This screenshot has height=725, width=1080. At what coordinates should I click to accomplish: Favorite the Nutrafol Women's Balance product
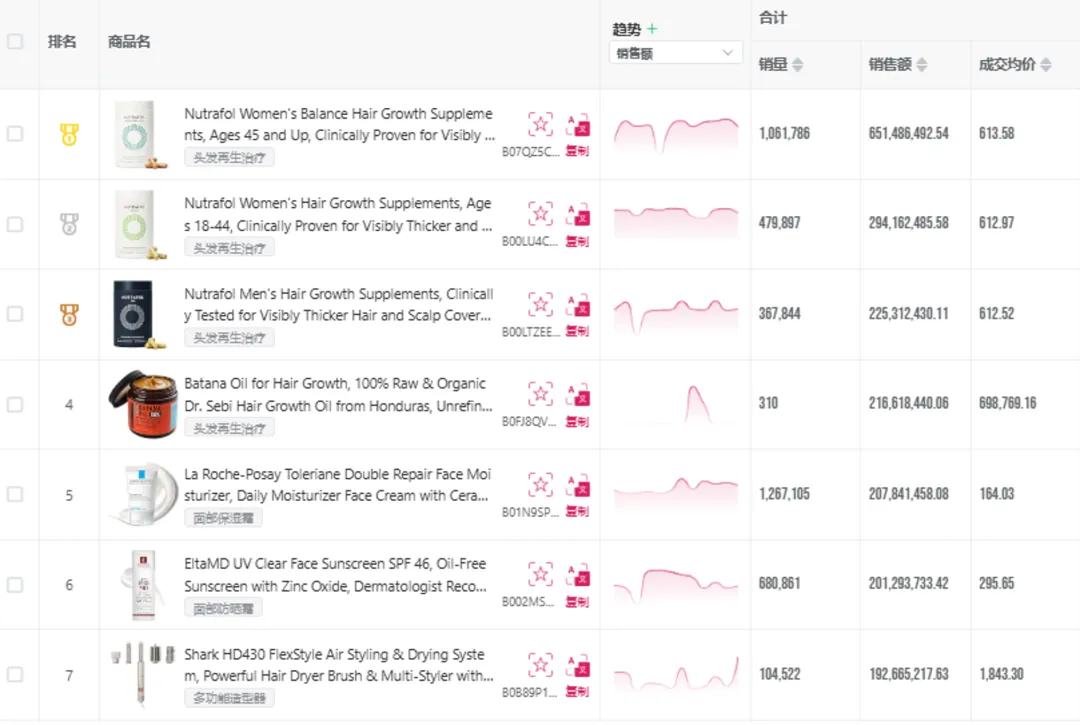(x=540, y=124)
